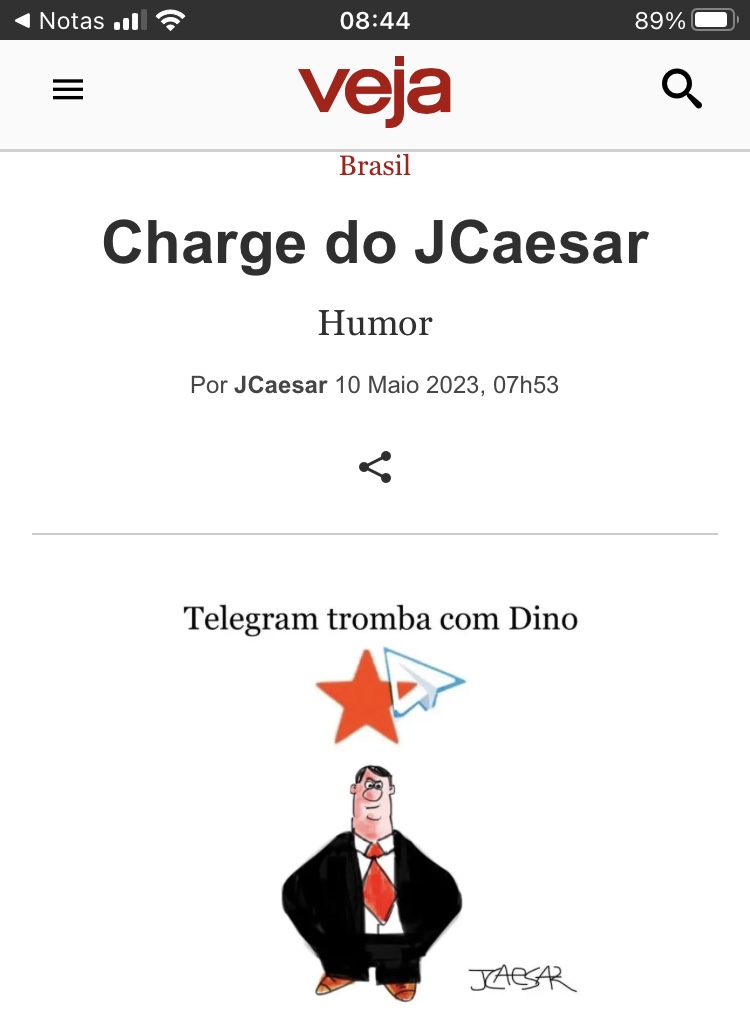Open the Brasil section link
The width and height of the screenshot is (750, 1013).
point(375,166)
